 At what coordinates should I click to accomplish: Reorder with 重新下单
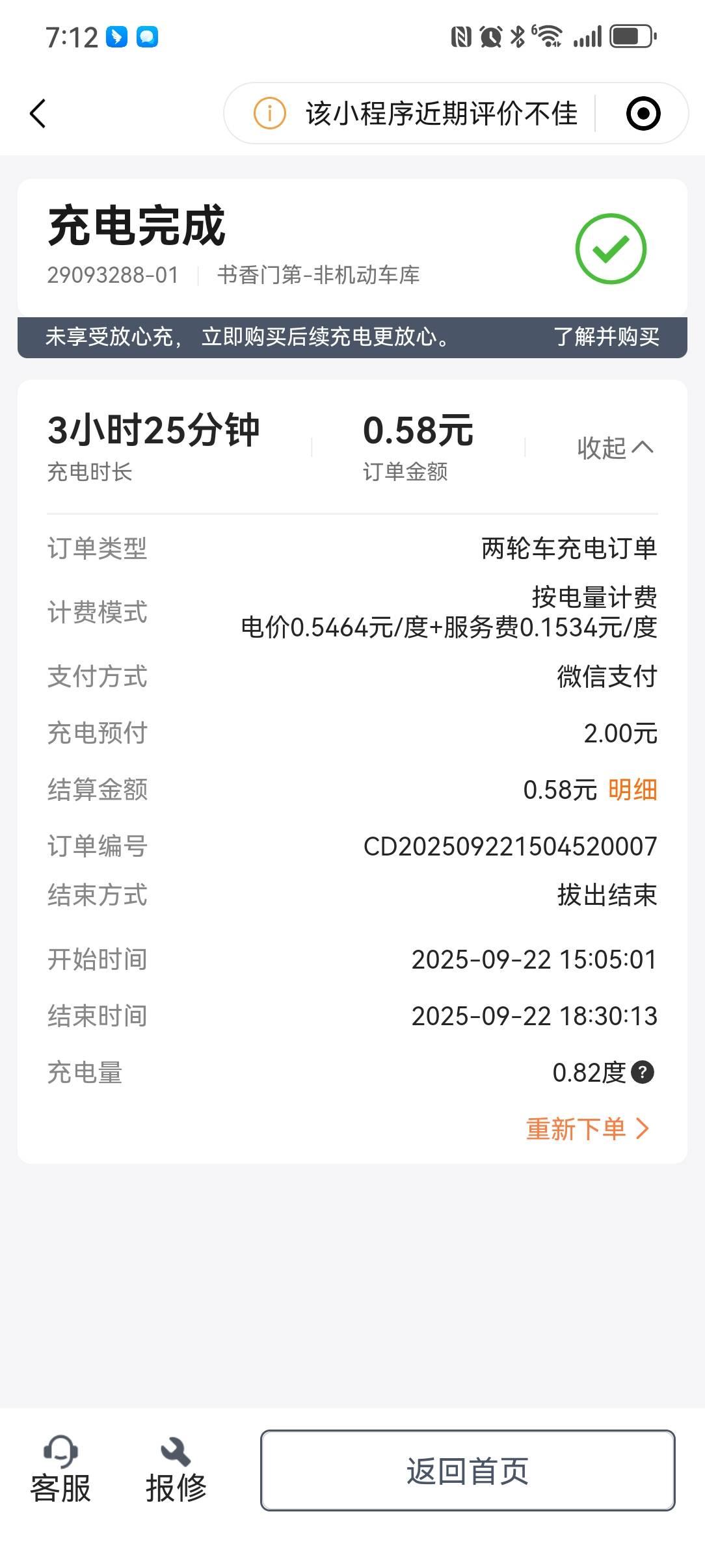click(587, 1129)
